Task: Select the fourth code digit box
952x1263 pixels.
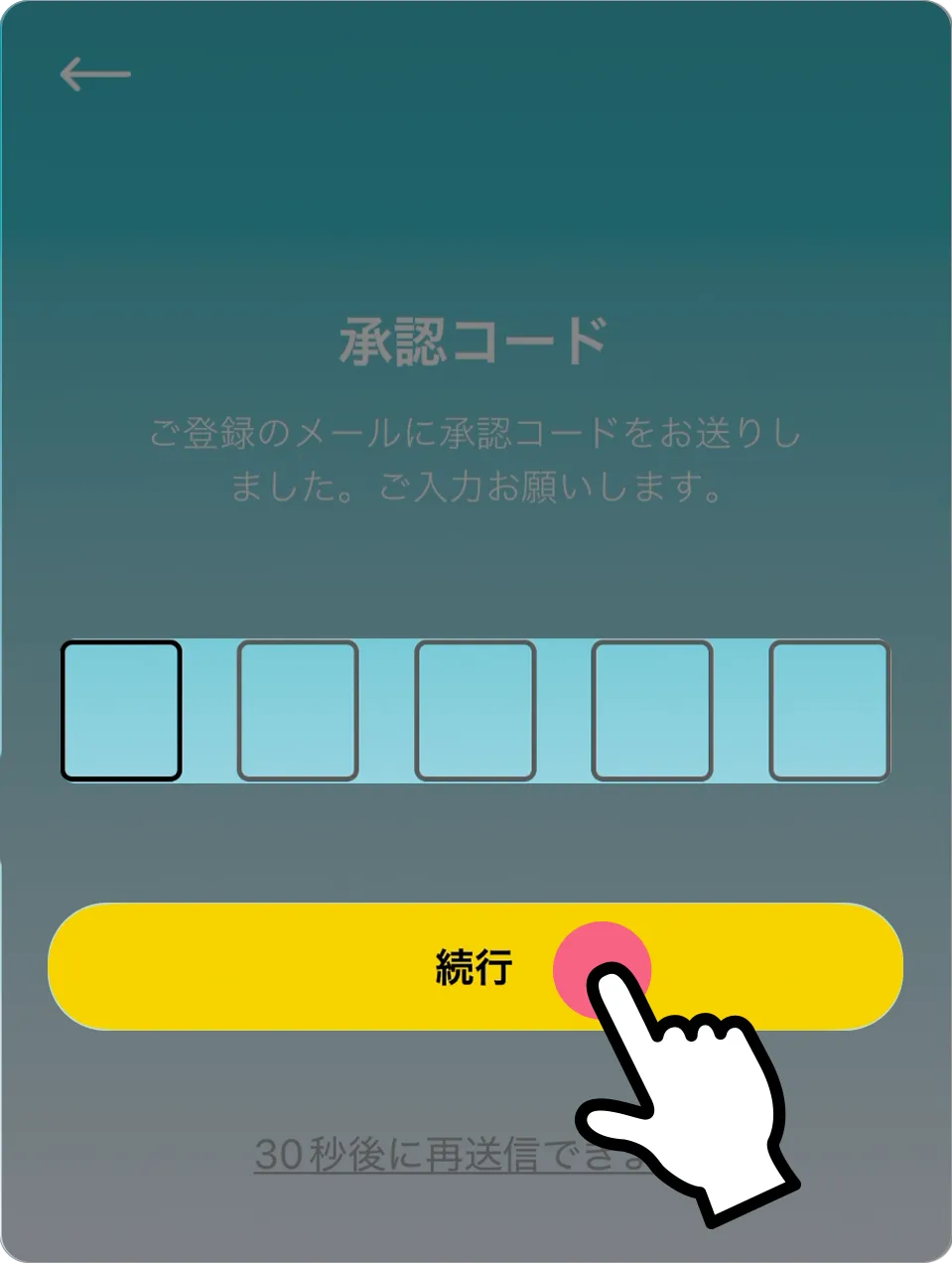Action: (652, 711)
